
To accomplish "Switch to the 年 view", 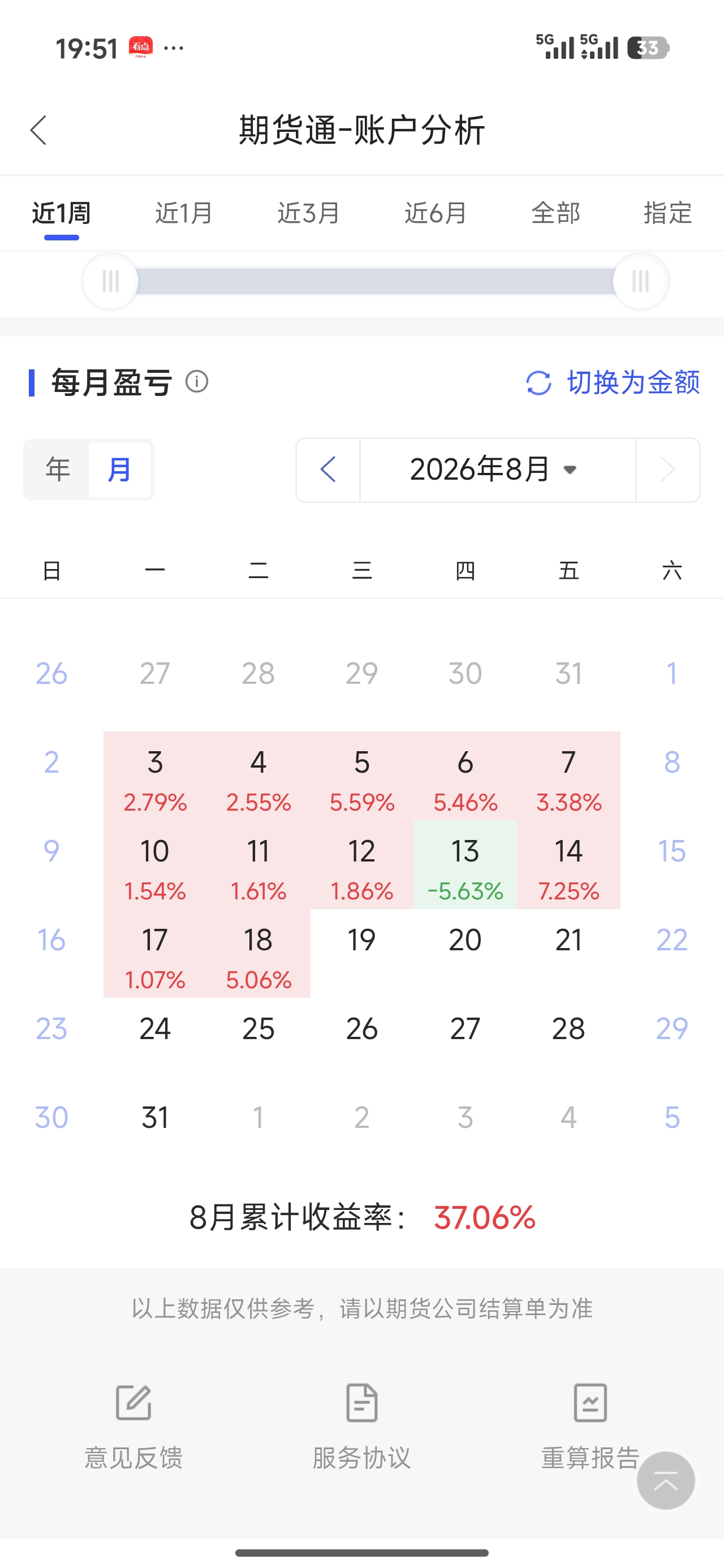I will [x=58, y=469].
